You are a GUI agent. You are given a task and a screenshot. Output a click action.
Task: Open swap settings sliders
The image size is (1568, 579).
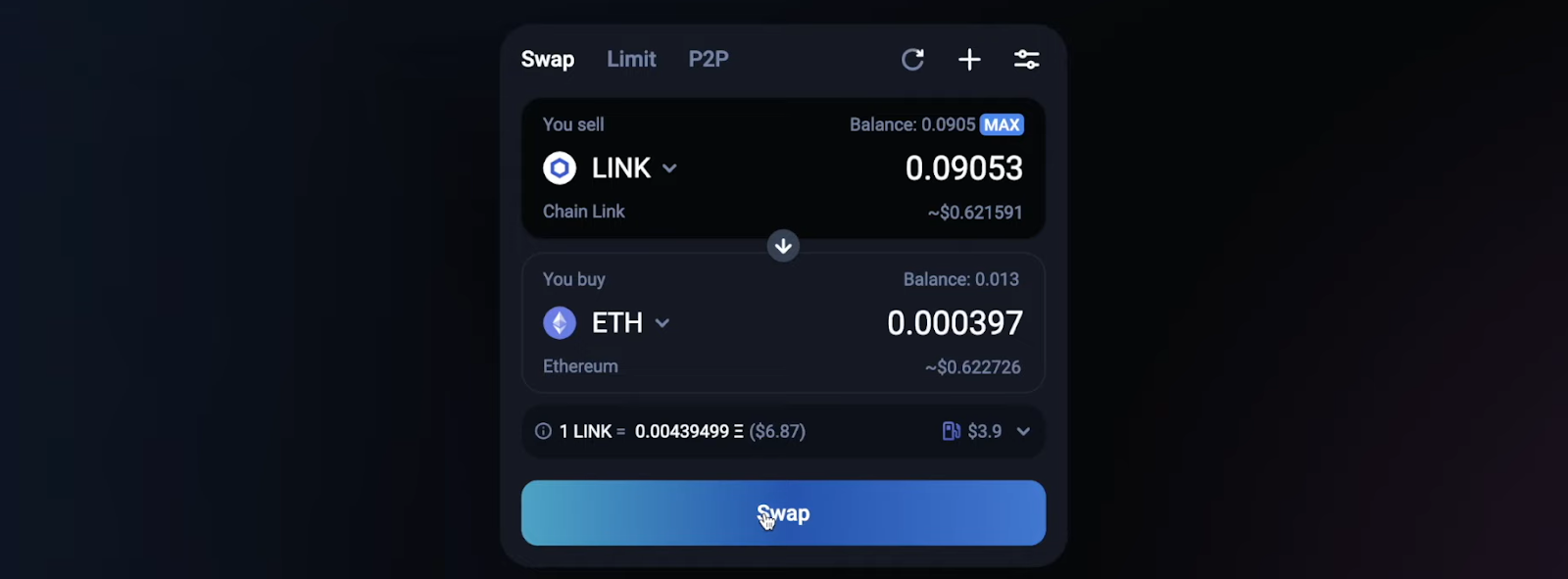click(1026, 60)
